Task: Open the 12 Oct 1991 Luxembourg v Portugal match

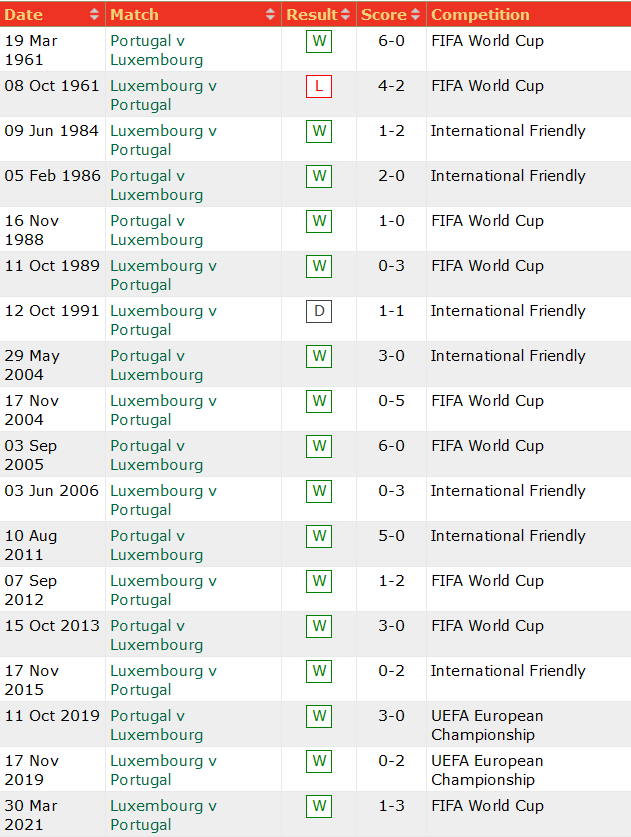Action: tap(163, 320)
